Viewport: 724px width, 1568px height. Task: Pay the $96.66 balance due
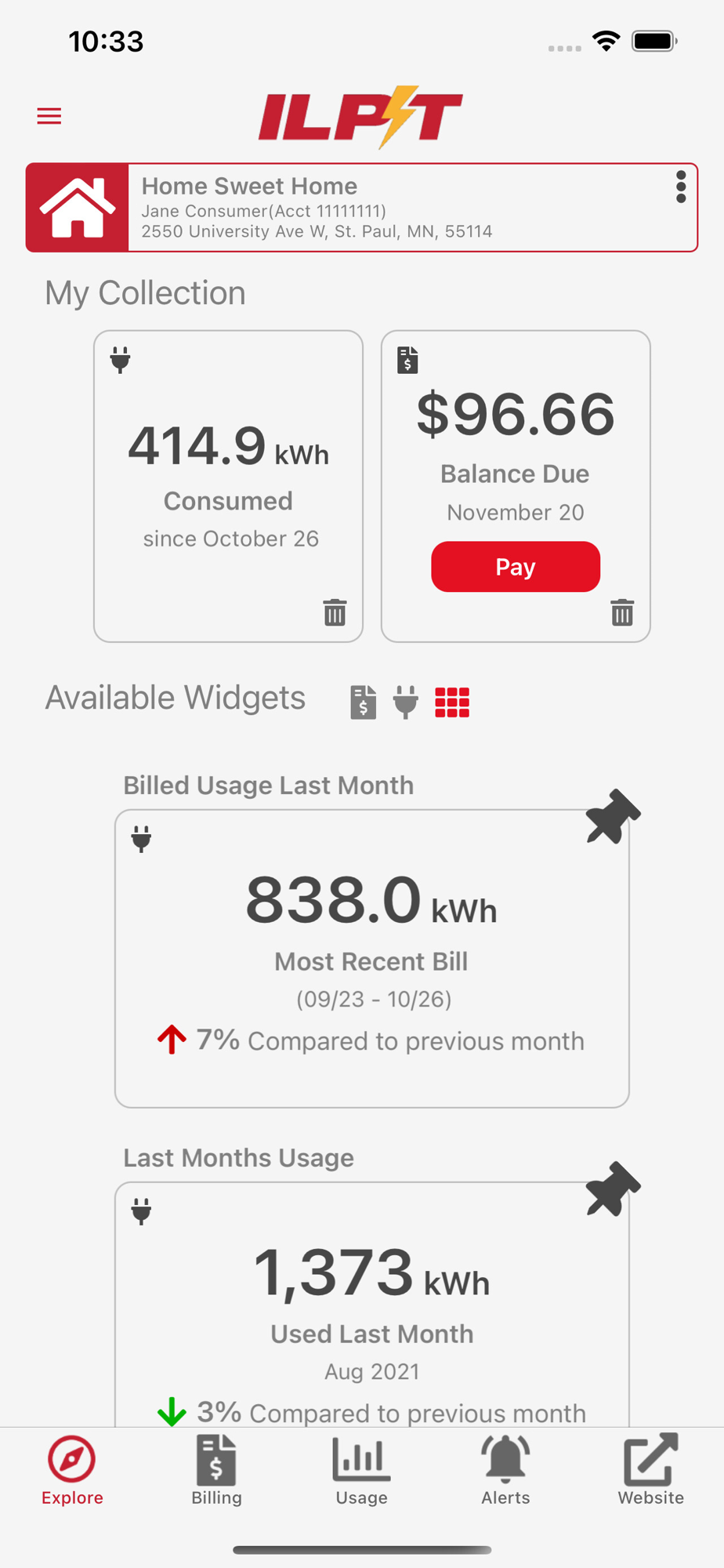[515, 566]
